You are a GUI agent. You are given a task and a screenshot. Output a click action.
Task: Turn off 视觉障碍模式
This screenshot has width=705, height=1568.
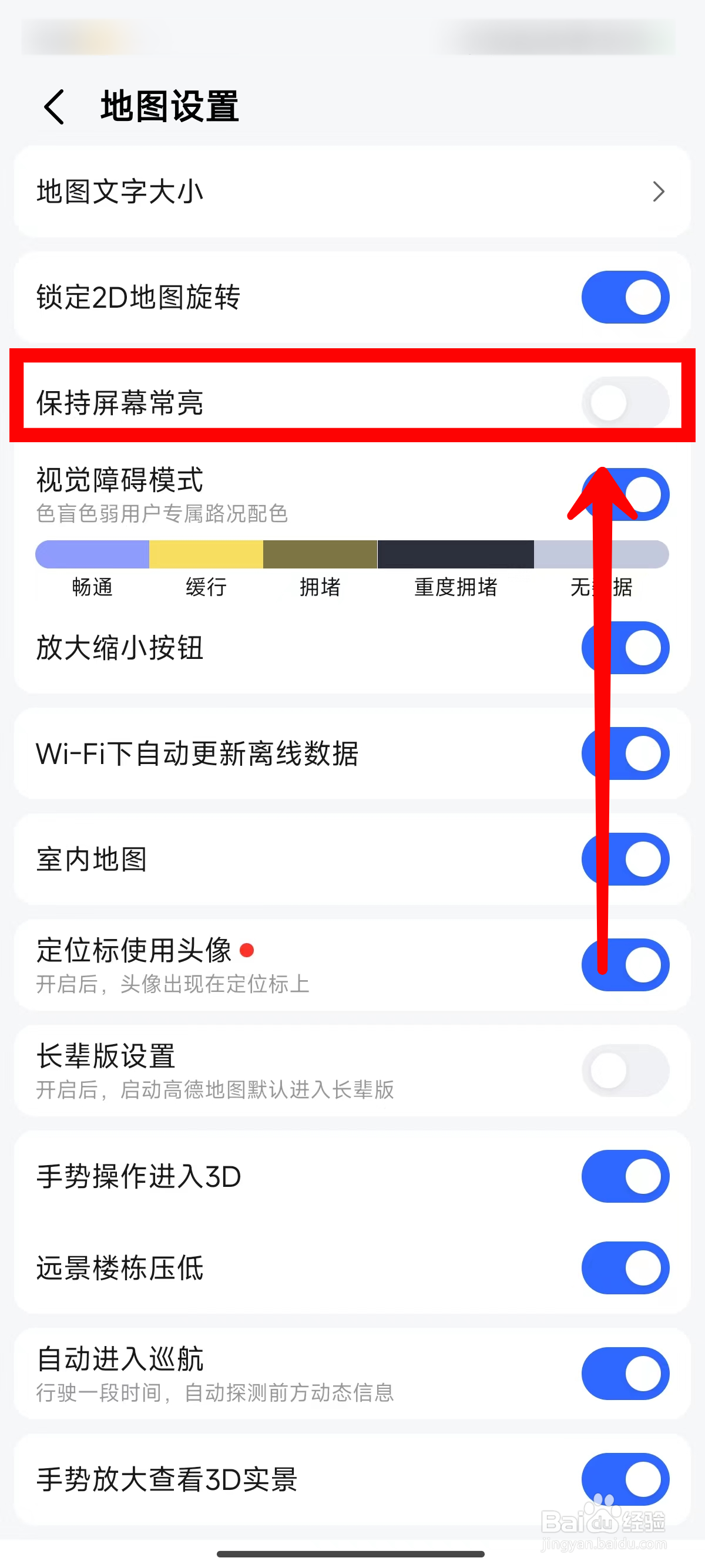point(627,494)
